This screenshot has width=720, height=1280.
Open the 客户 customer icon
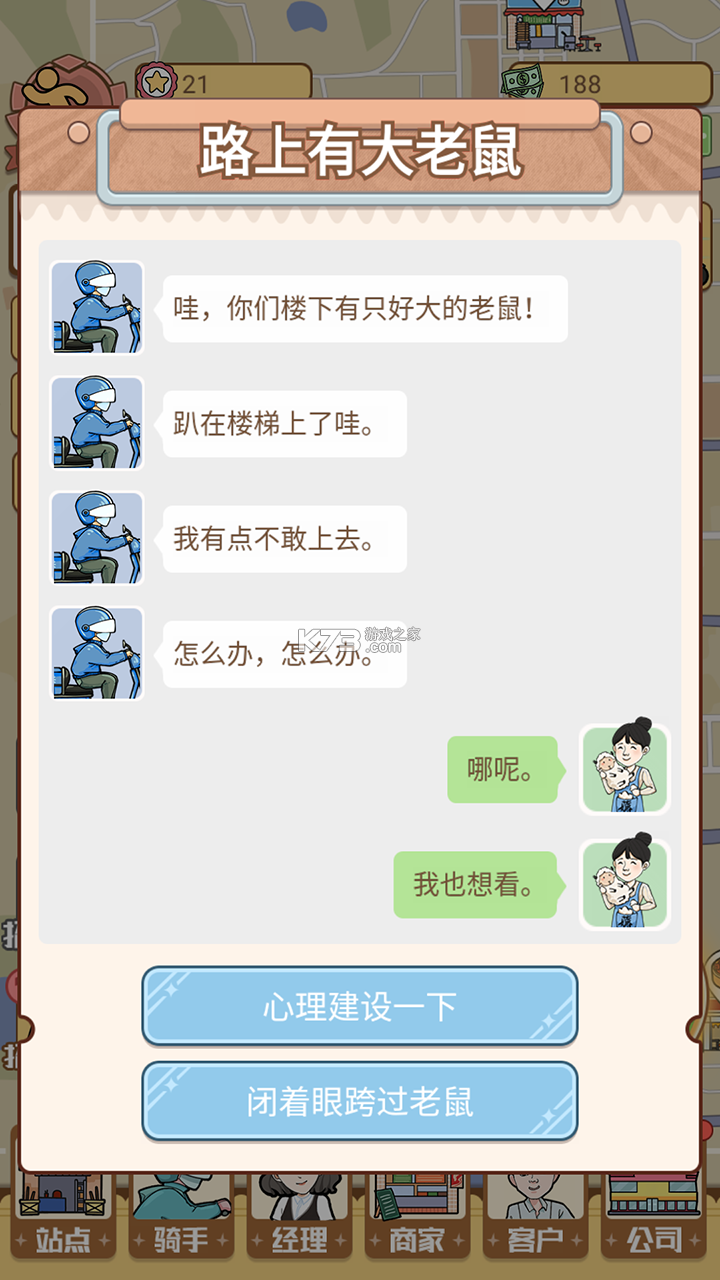tap(539, 1215)
